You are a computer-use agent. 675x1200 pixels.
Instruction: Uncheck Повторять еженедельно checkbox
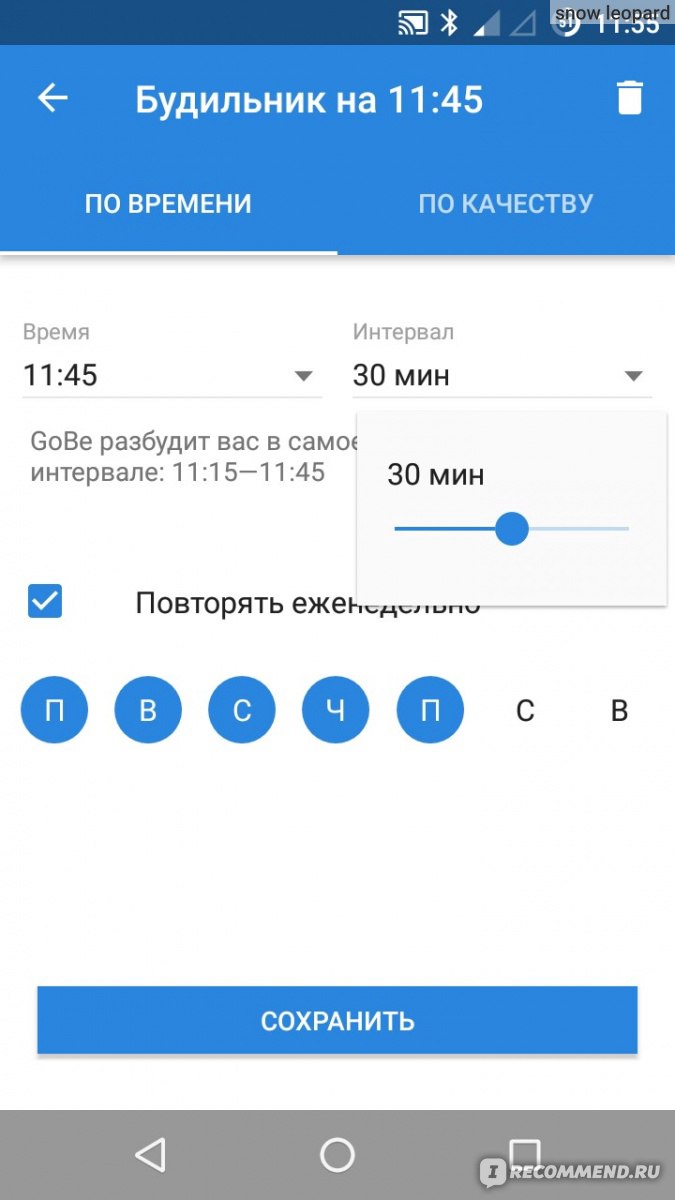point(45,602)
